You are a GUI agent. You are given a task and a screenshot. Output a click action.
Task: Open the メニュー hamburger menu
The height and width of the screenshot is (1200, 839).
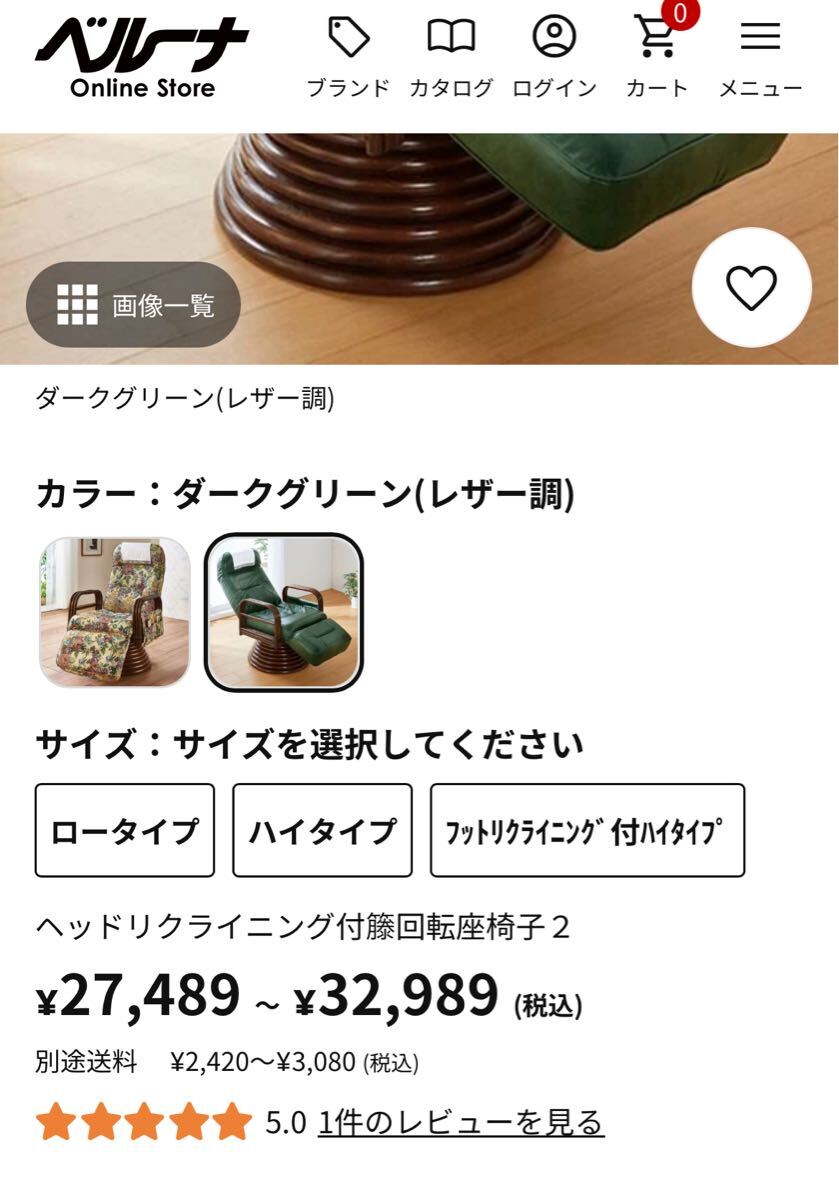point(760,58)
